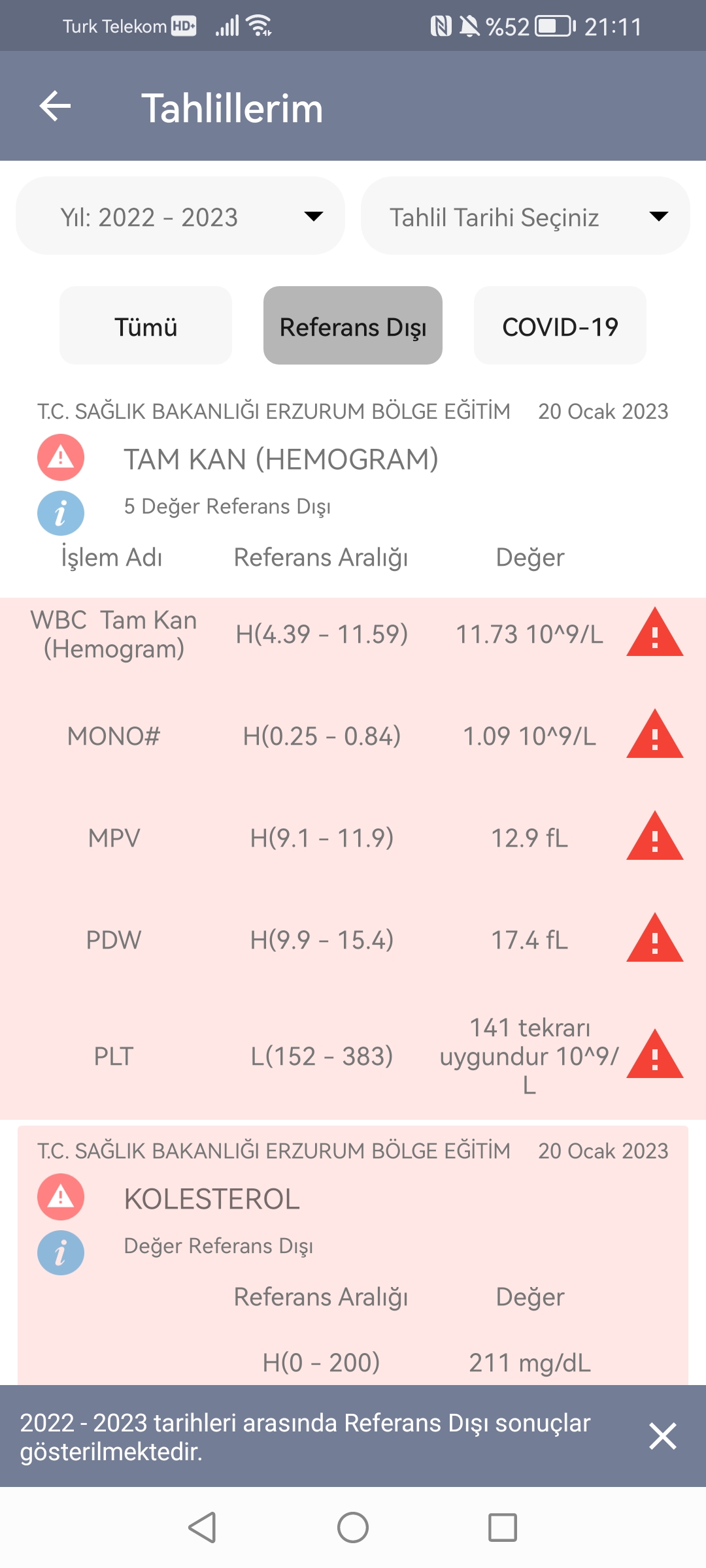Dismiss the Referans Dışı sonuçlar banner

tap(662, 1436)
